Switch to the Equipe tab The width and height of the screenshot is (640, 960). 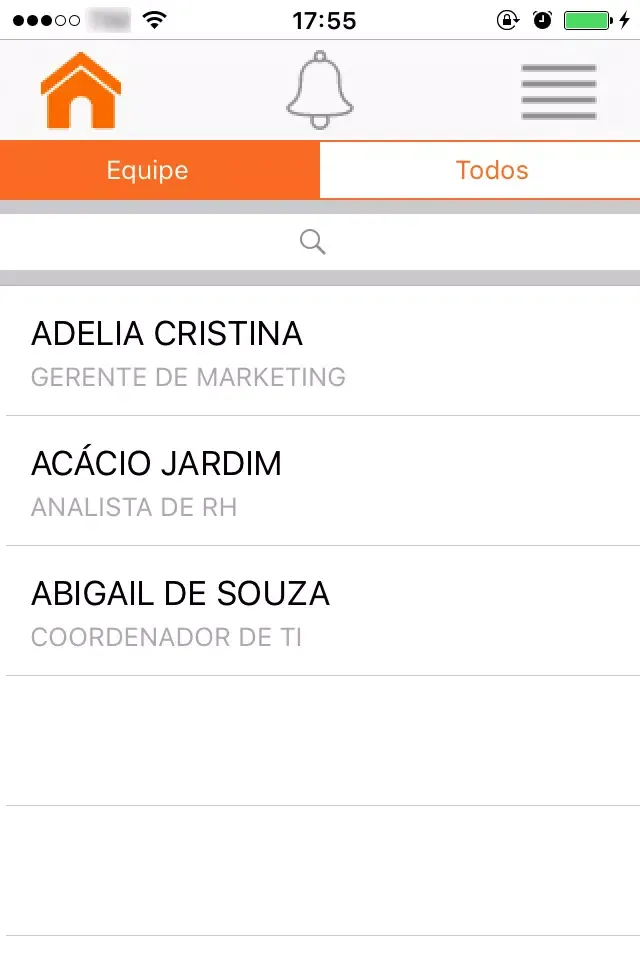click(x=160, y=170)
